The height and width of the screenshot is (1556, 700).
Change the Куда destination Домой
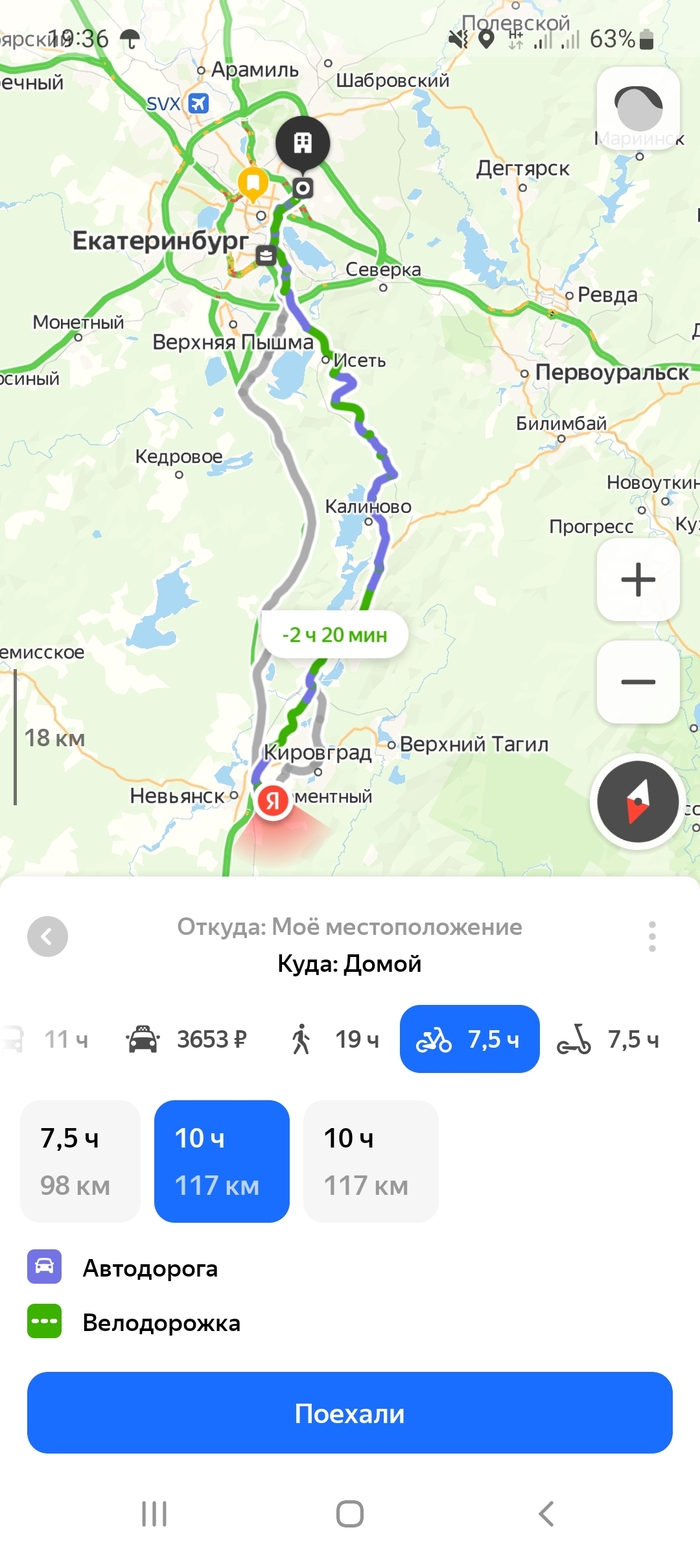[349, 964]
